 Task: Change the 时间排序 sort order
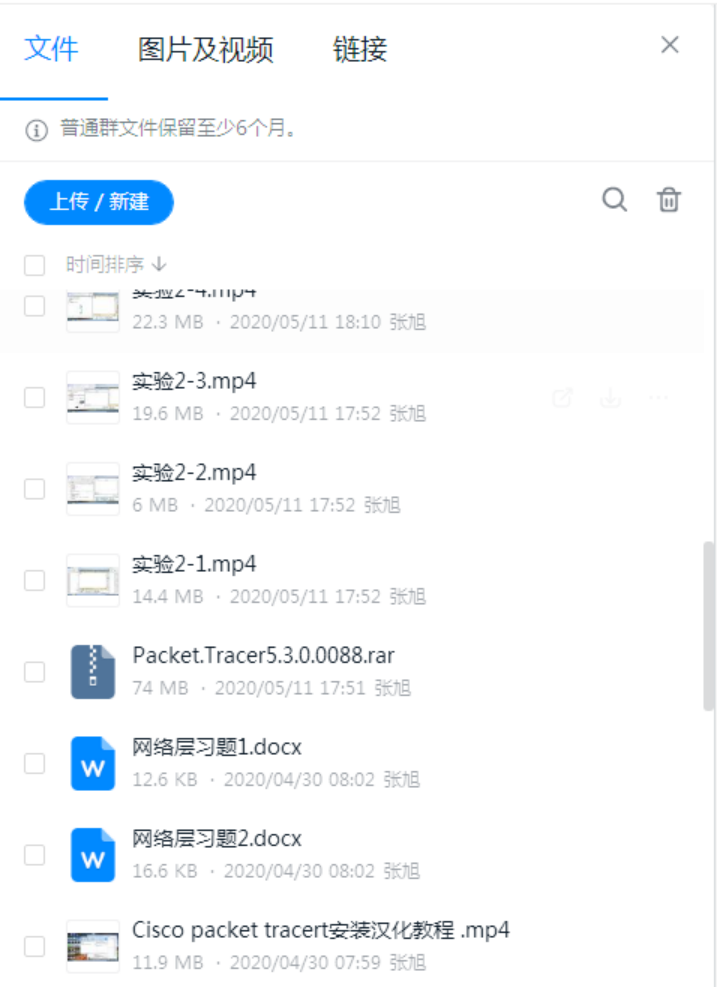[x=116, y=265]
